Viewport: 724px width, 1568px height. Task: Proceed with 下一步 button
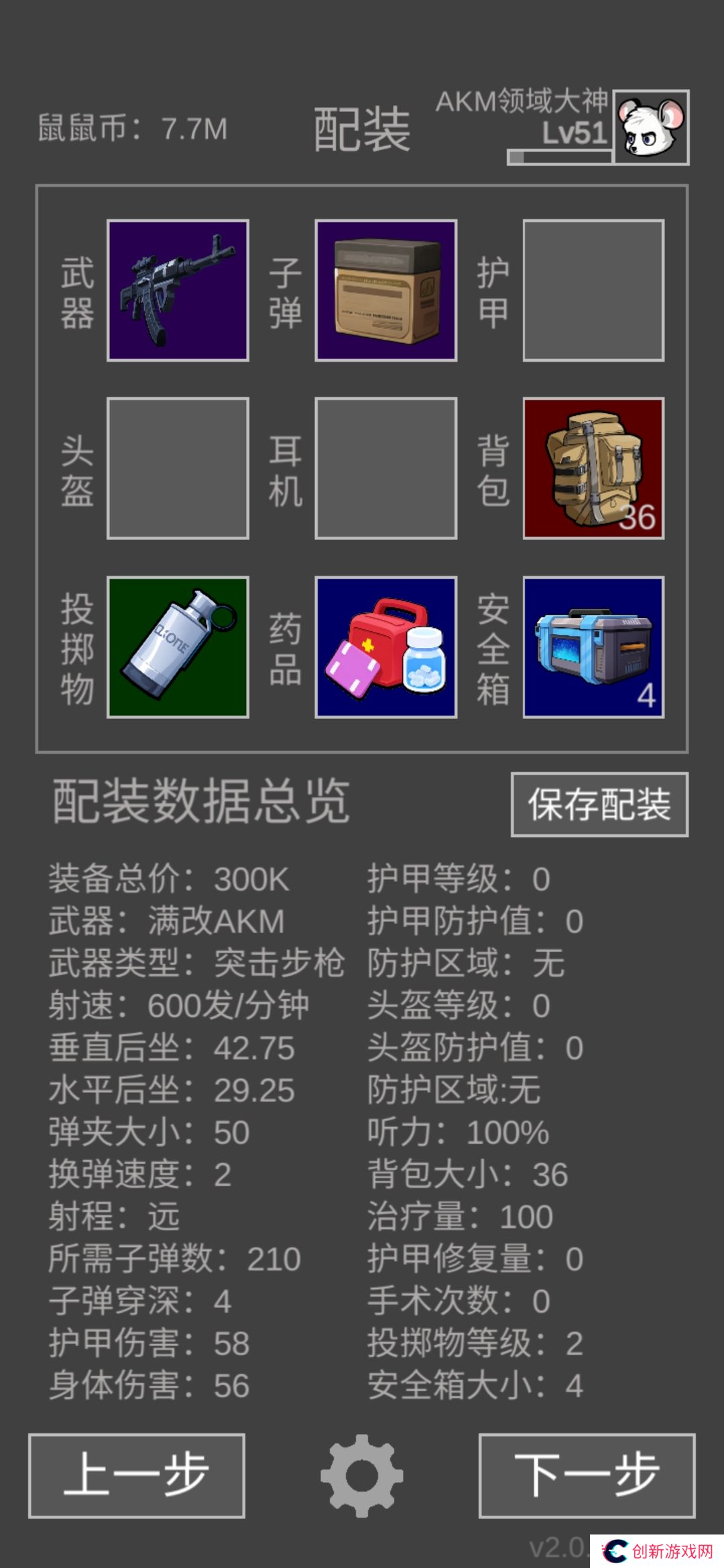coord(587,1476)
